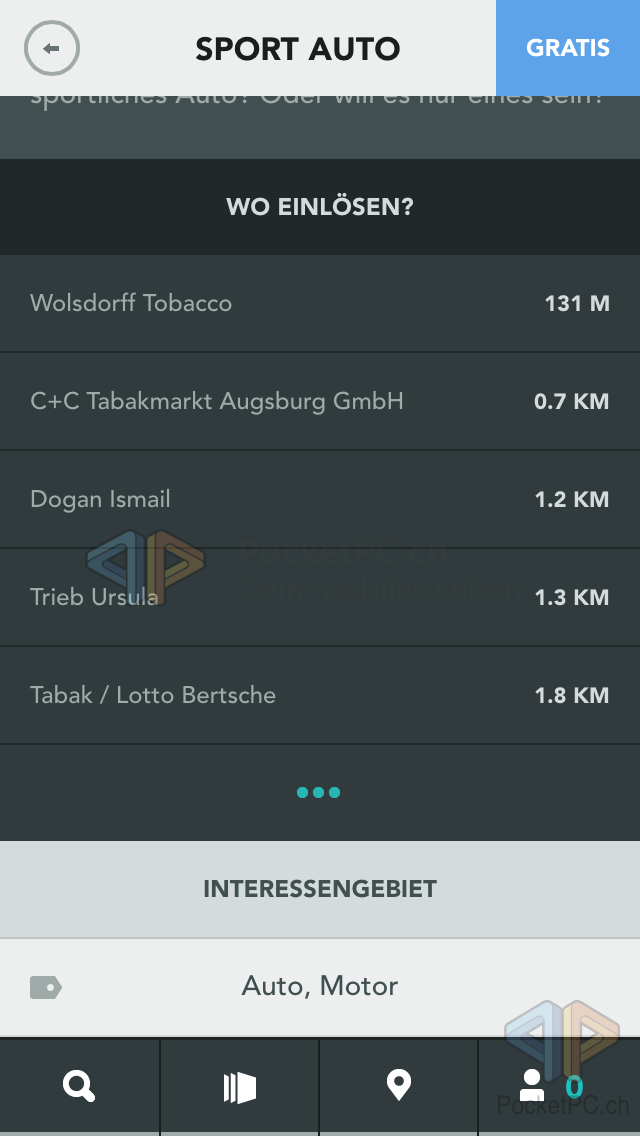Open the Dogan Ismail store entry
Viewport: 640px width, 1136px height.
320,499
